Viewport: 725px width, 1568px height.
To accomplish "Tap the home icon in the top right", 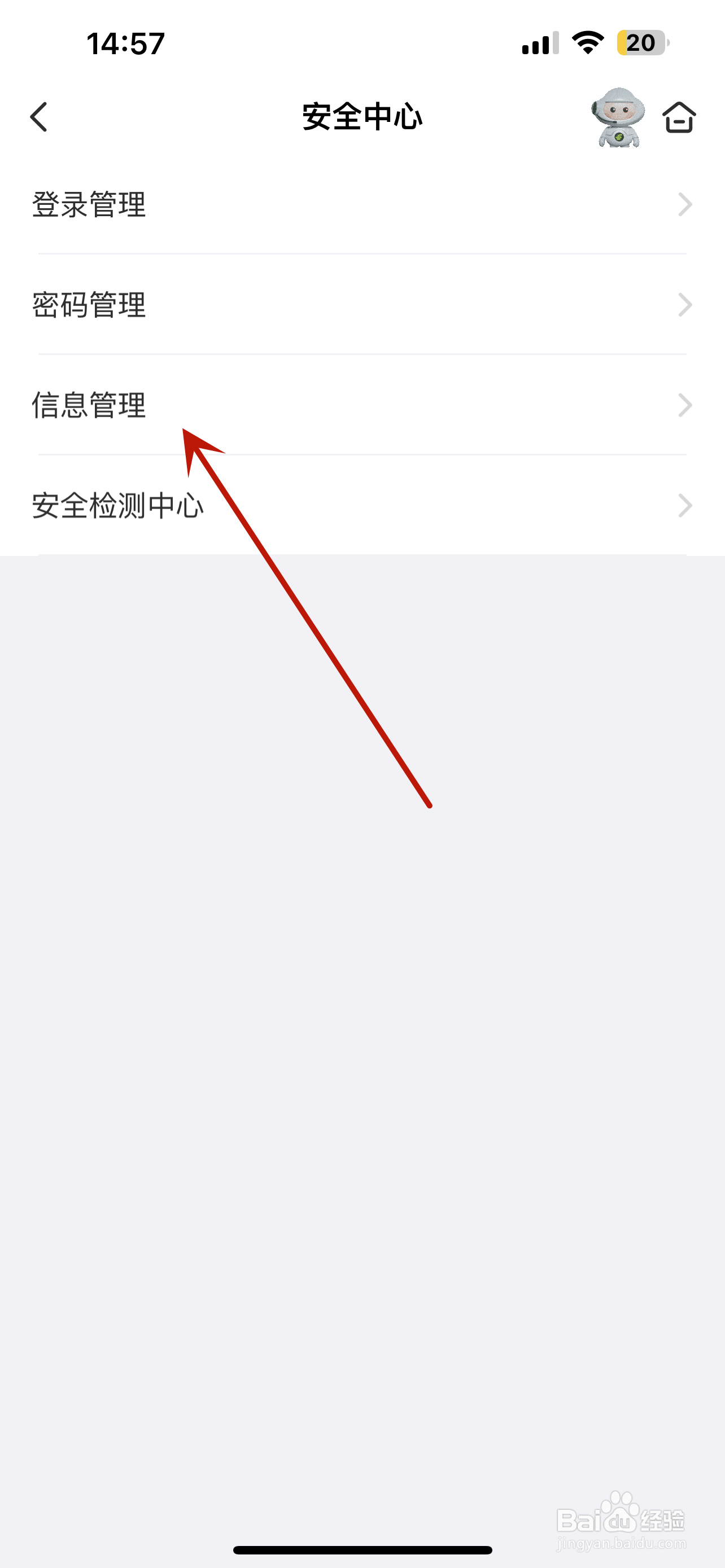I will pyautogui.click(x=680, y=119).
